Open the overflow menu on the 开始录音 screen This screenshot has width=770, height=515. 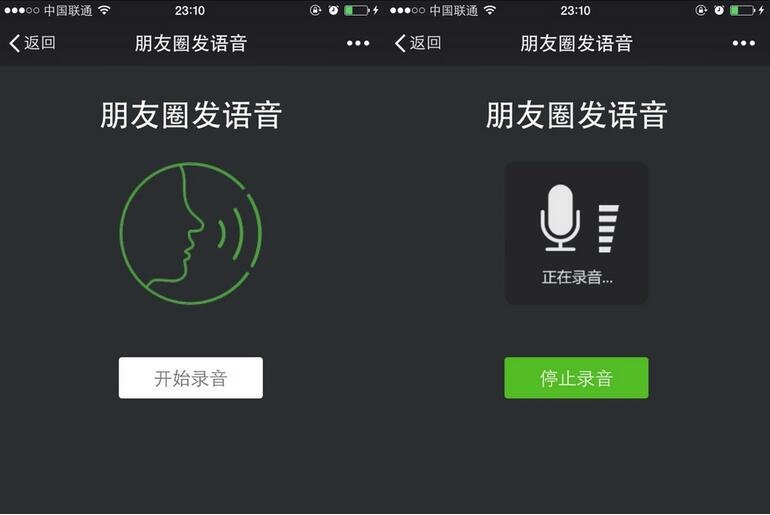[358, 43]
